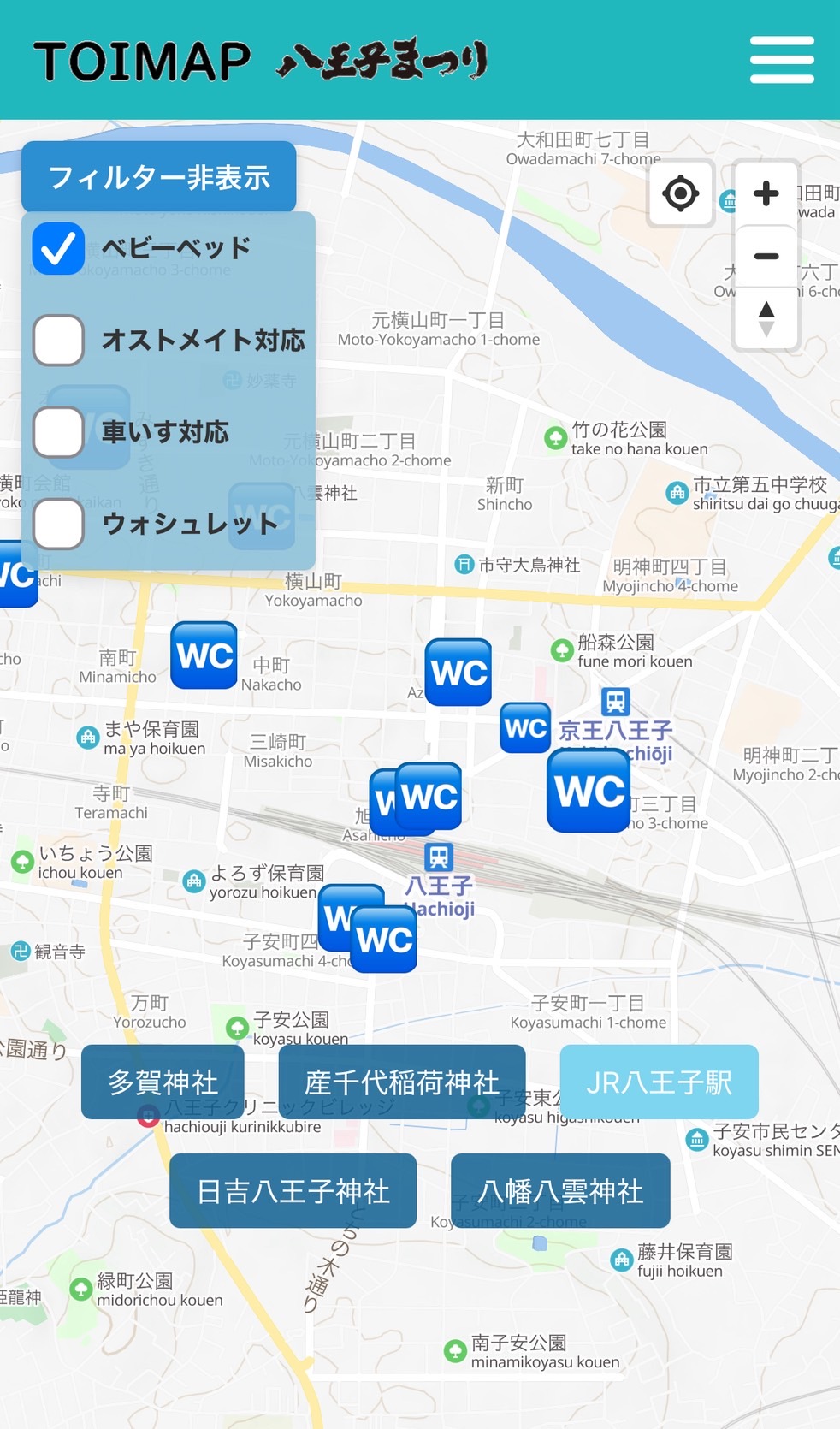Go to 日吉八王子神社 on map
840x1429 pixels.
(x=293, y=1190)
